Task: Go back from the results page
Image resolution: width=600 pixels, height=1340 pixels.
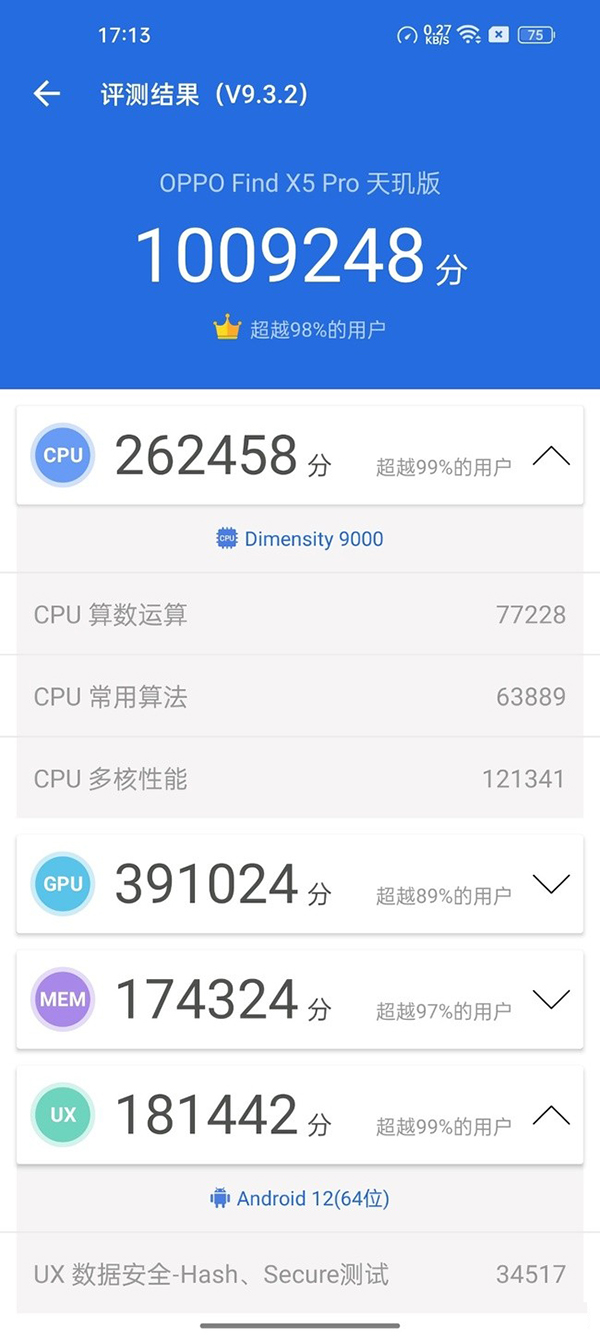Action: click(47, 94)
